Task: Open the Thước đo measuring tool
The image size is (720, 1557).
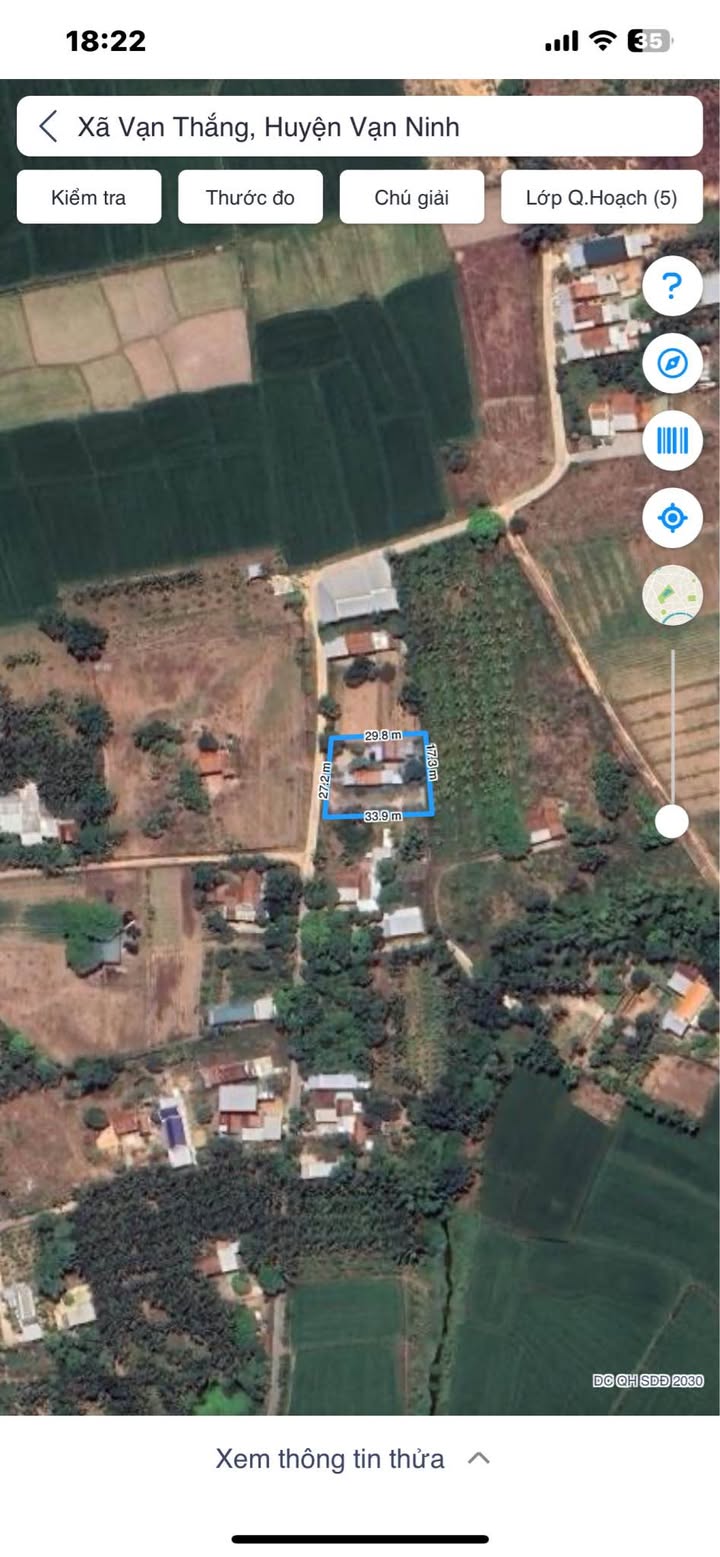Action: [250, 197]
